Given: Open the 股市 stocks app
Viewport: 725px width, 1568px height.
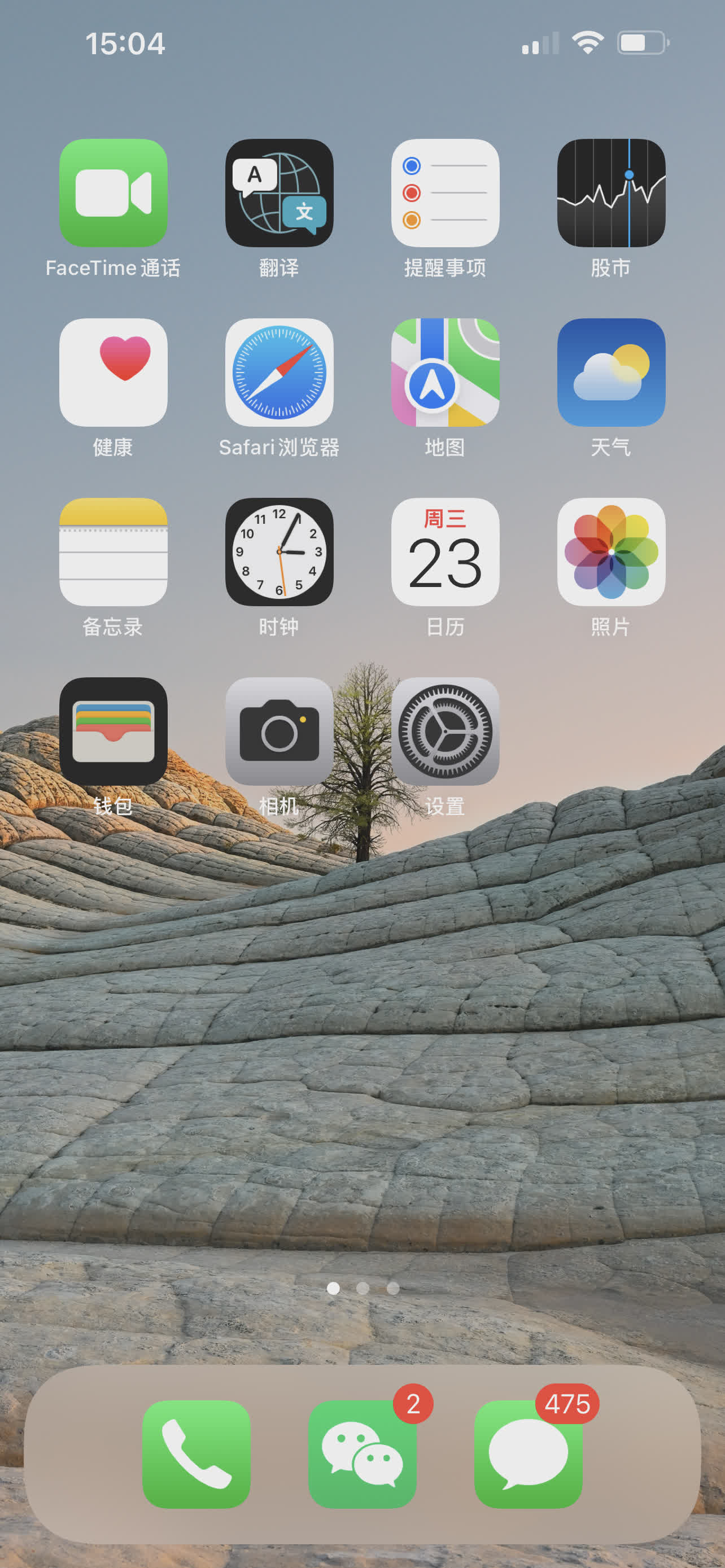Looking at the screenshot, I should tap(611, 193).
